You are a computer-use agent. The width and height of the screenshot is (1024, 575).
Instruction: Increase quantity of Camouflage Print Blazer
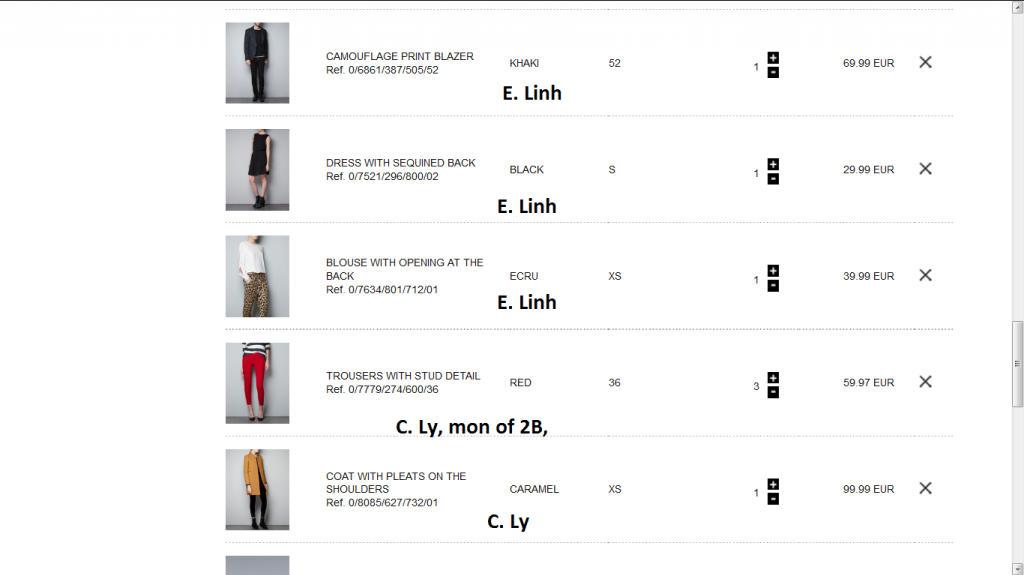tap(773, 58)
